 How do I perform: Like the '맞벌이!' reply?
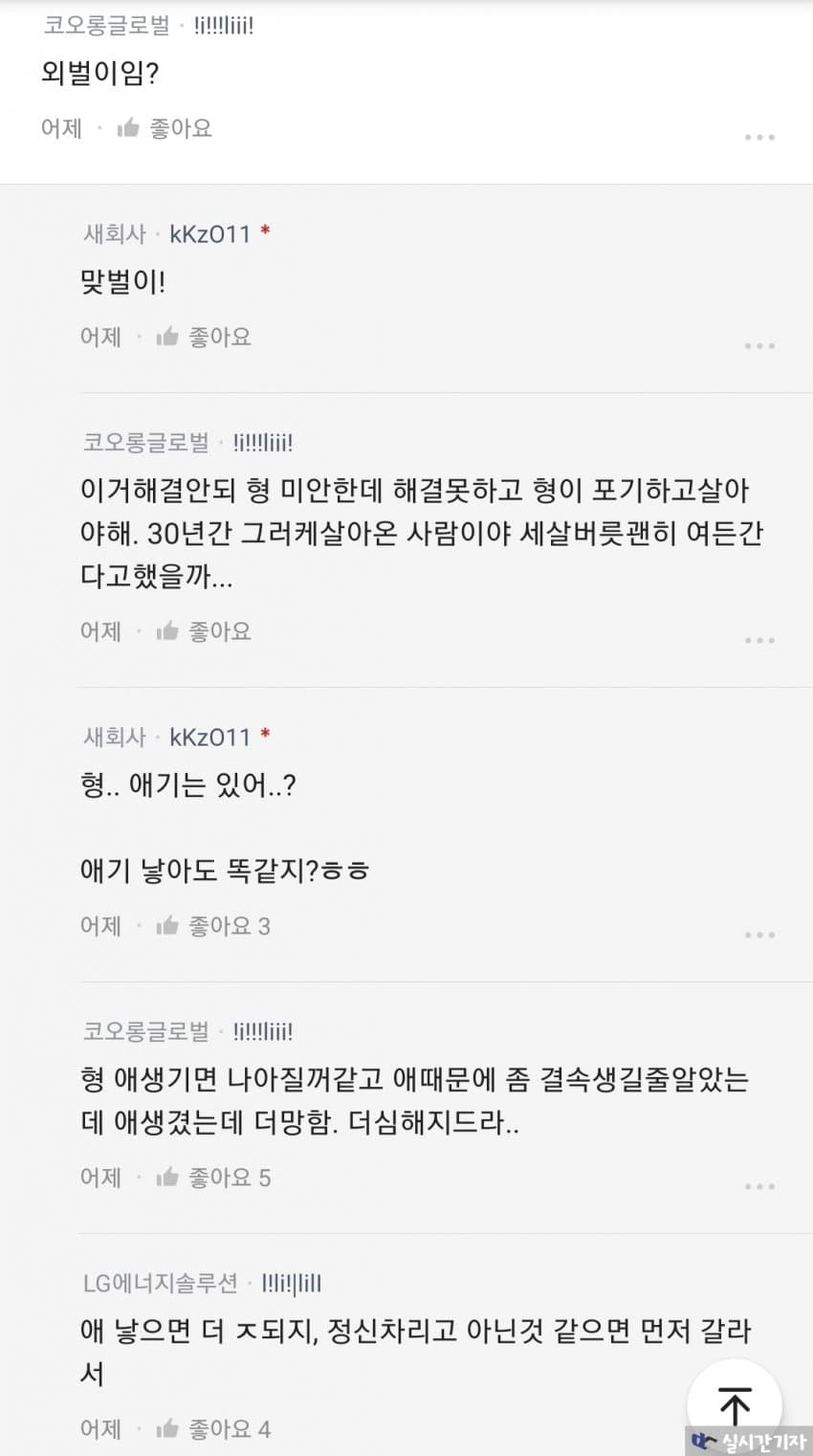tap(203, 337)
